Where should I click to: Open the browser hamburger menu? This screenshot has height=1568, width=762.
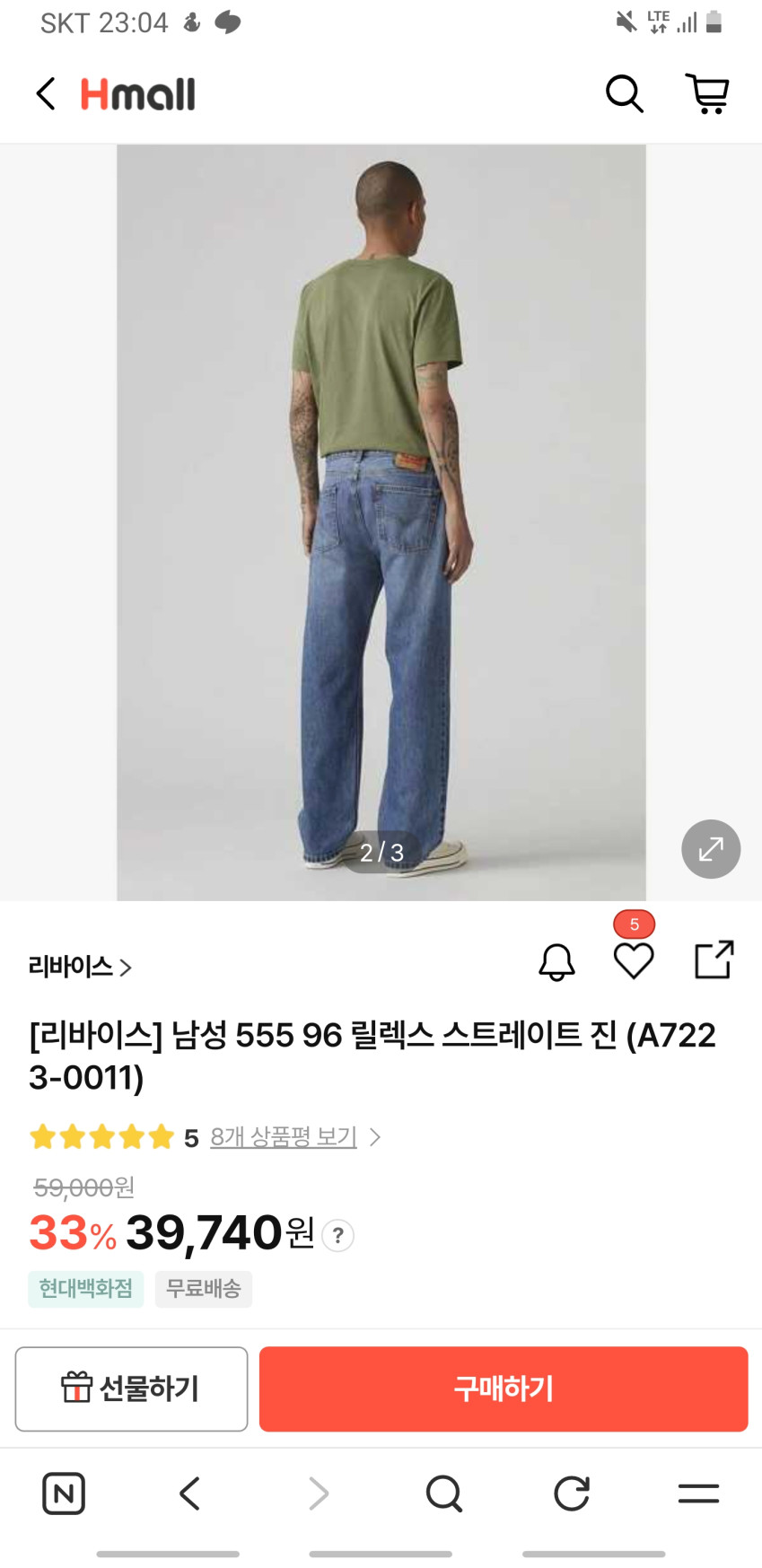click(698, 1494)
